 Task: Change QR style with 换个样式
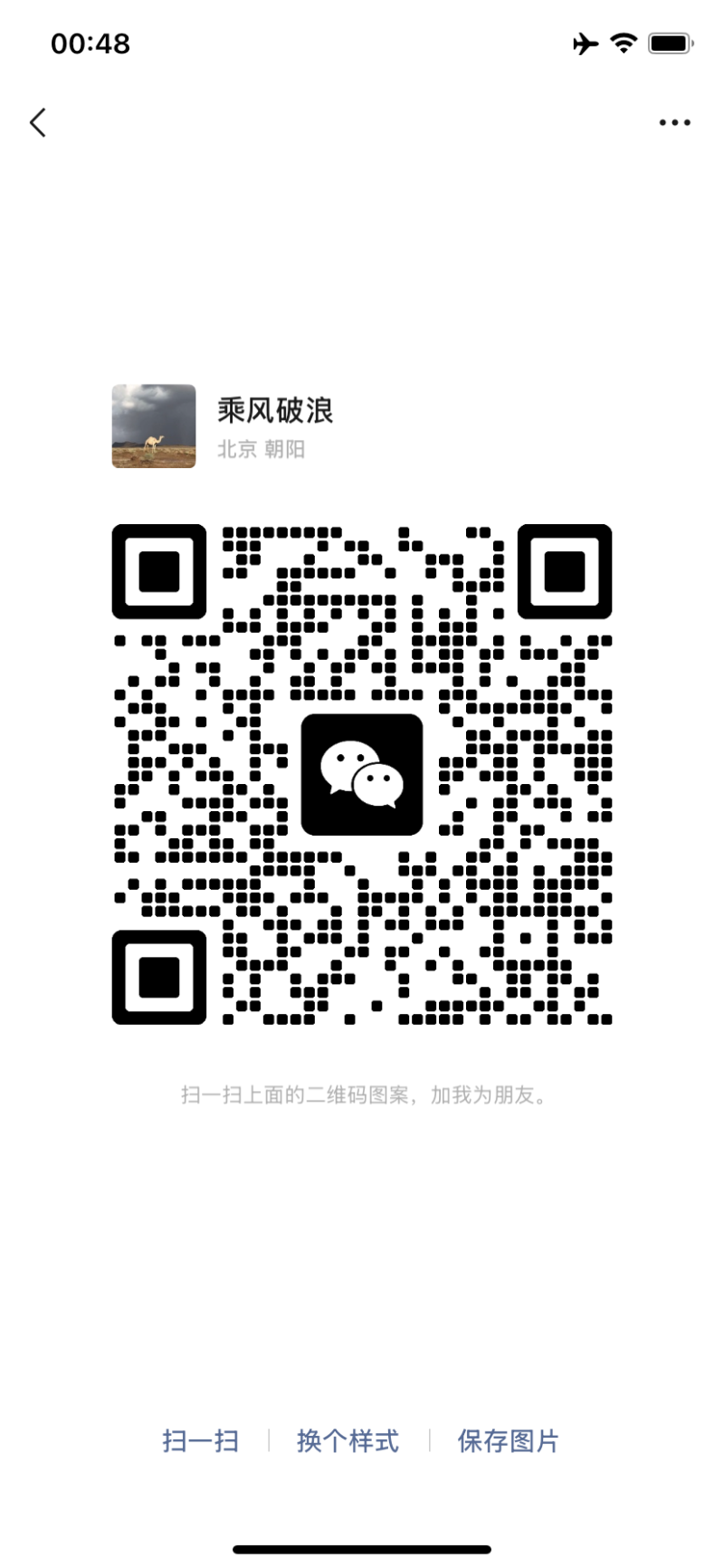pos(348,1440)
